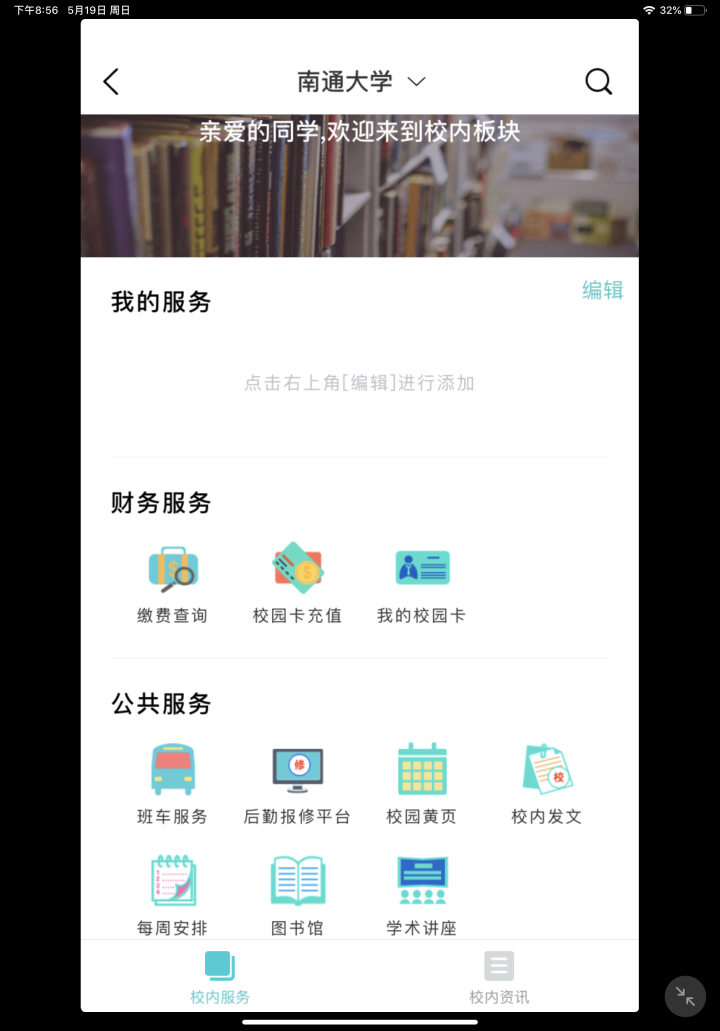Viewport: 720px width, 1031px height.
Task: Open 校园卡充值 card recharge
Action: click(297, 584)
